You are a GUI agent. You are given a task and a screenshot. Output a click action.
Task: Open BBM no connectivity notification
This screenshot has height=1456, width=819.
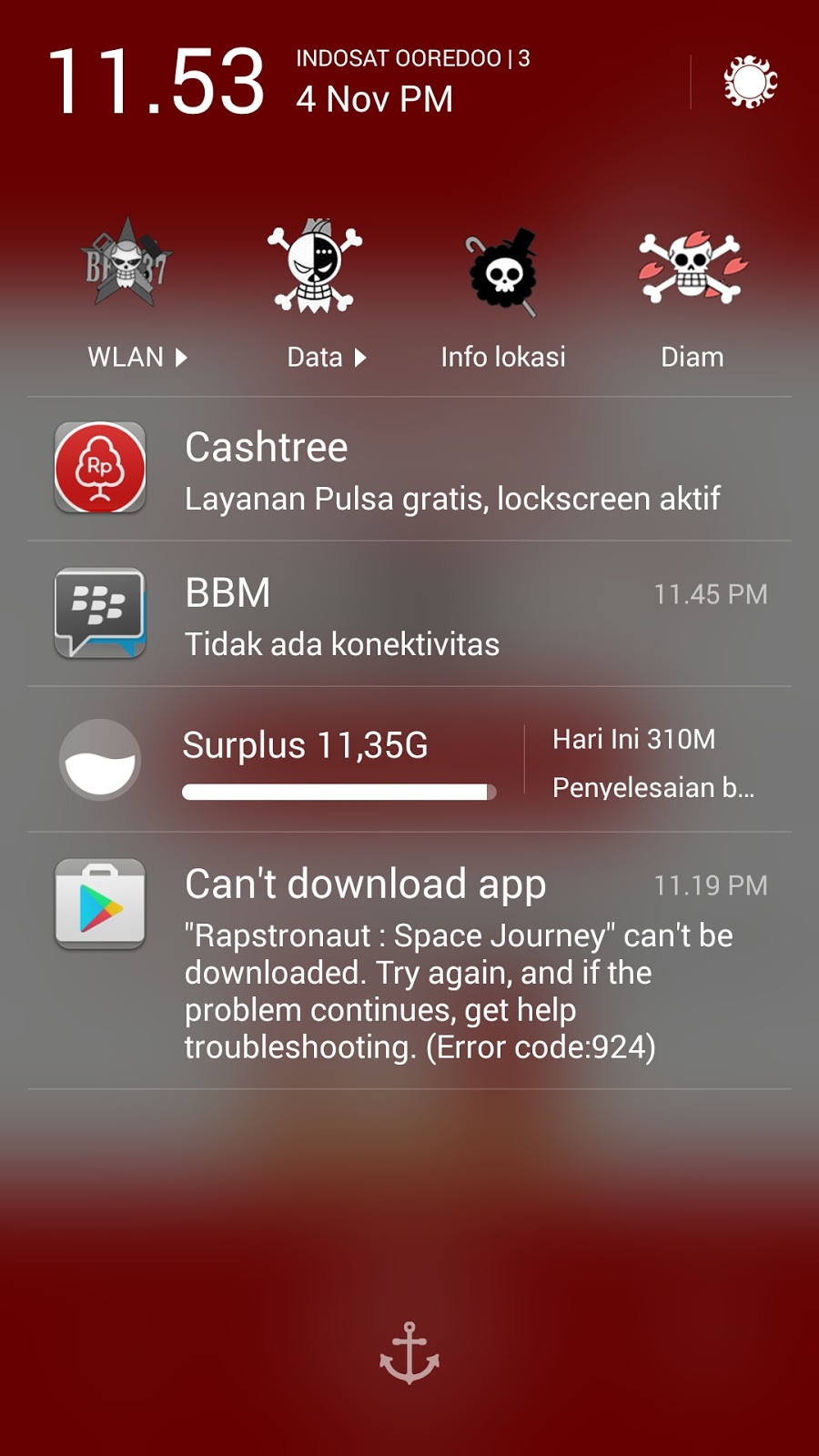click(x=409, y=614)
